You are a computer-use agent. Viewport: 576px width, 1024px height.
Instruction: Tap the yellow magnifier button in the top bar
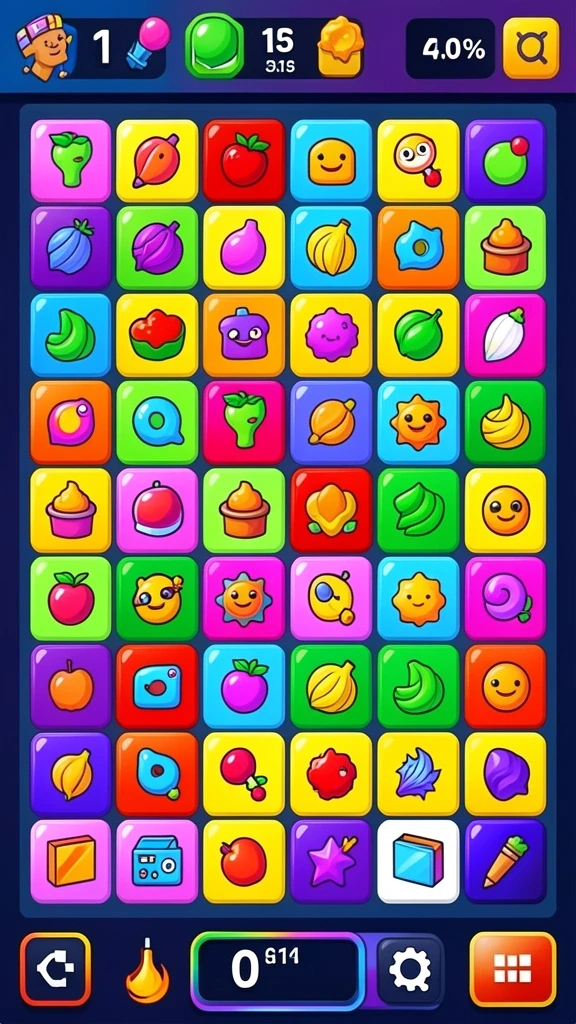pos(531,48)
